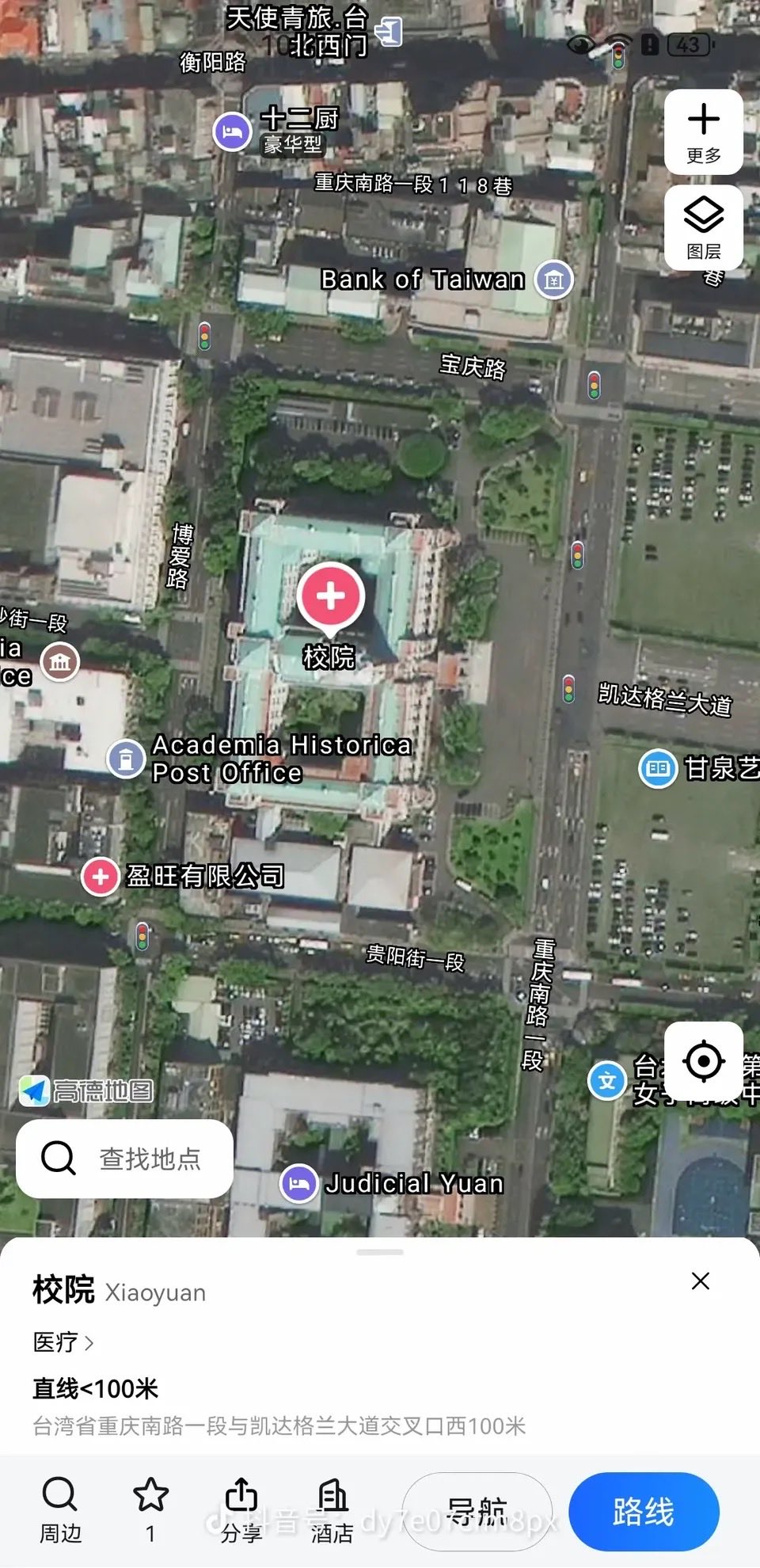This screenshot has width=760, height=1568.
Task: Open the 医疗 category link
Action: [63, 1342]
